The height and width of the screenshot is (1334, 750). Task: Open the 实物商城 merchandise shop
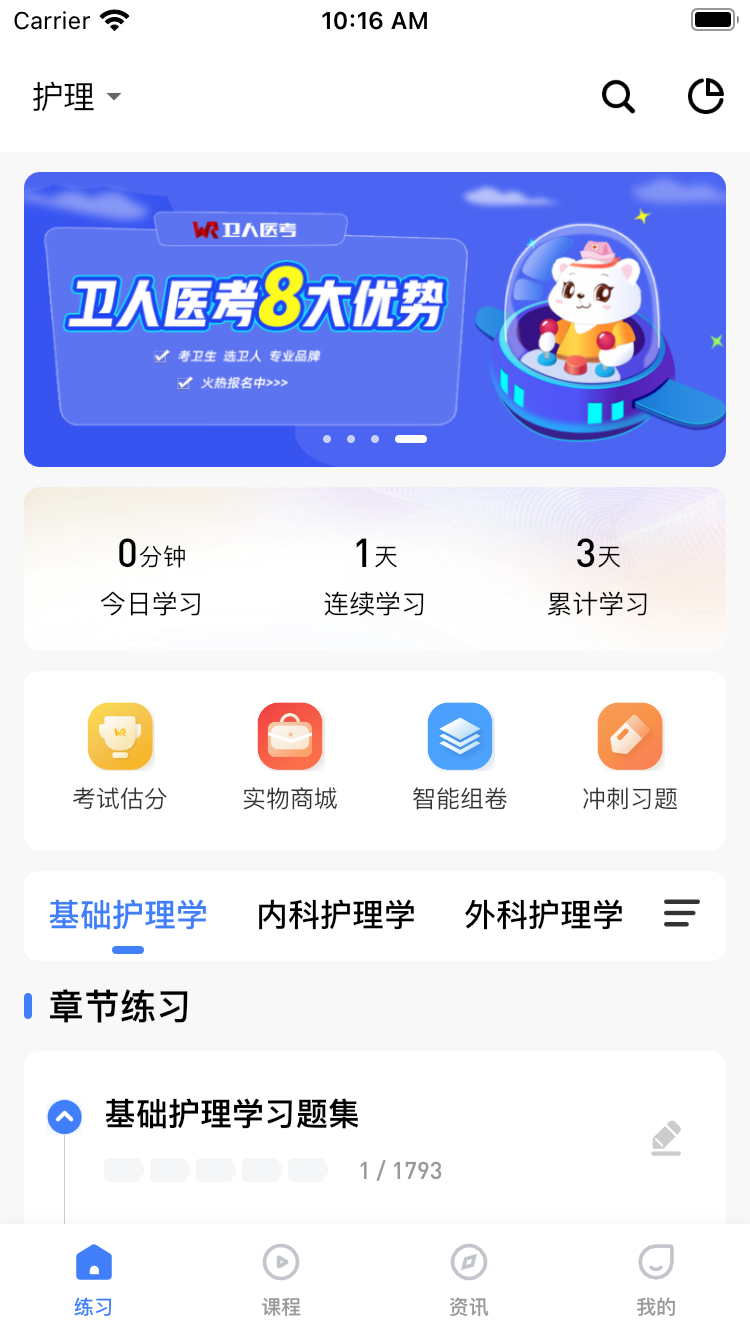tap(289, 756)
